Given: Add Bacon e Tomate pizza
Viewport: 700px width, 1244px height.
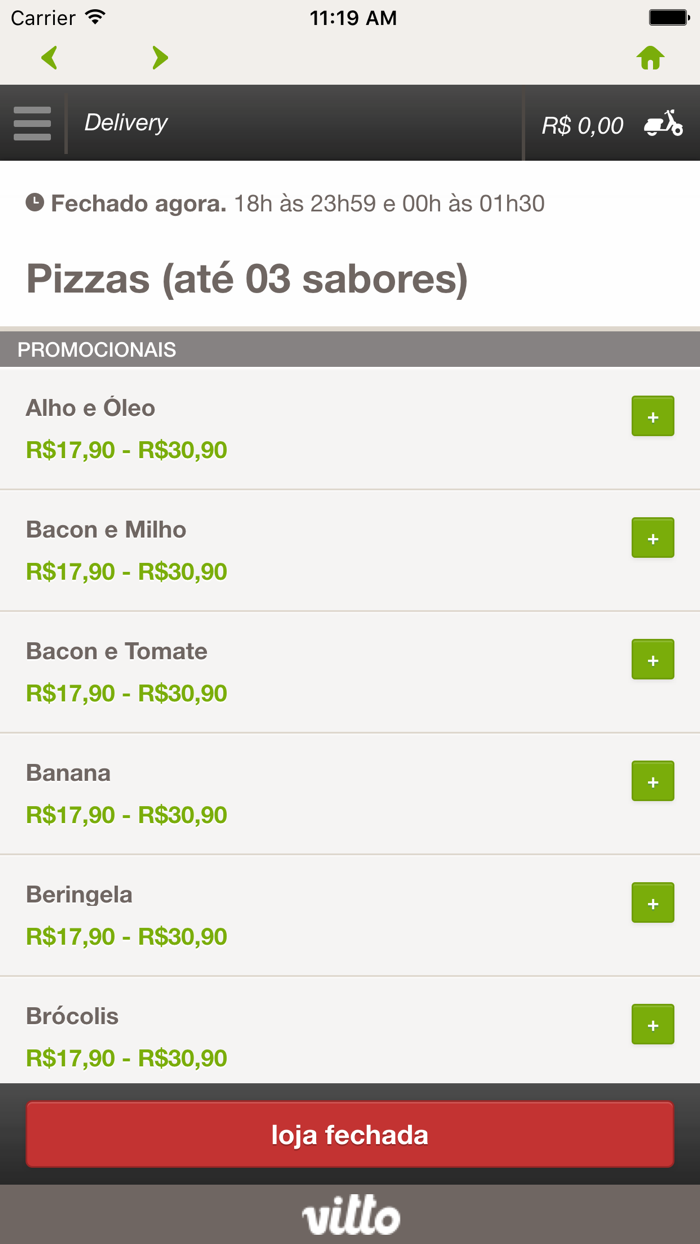Looking at the screenshot, I should 653,660.
